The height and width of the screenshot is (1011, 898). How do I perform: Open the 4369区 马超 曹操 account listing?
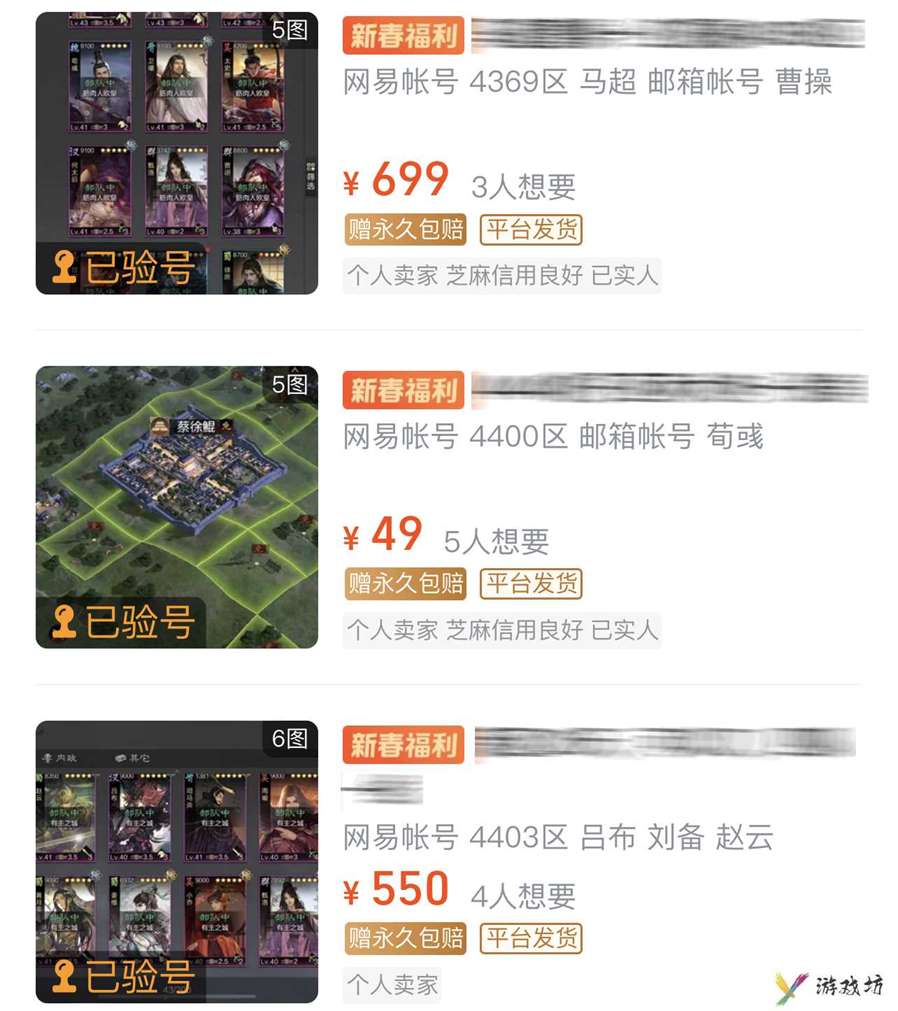tap(587, 82)
